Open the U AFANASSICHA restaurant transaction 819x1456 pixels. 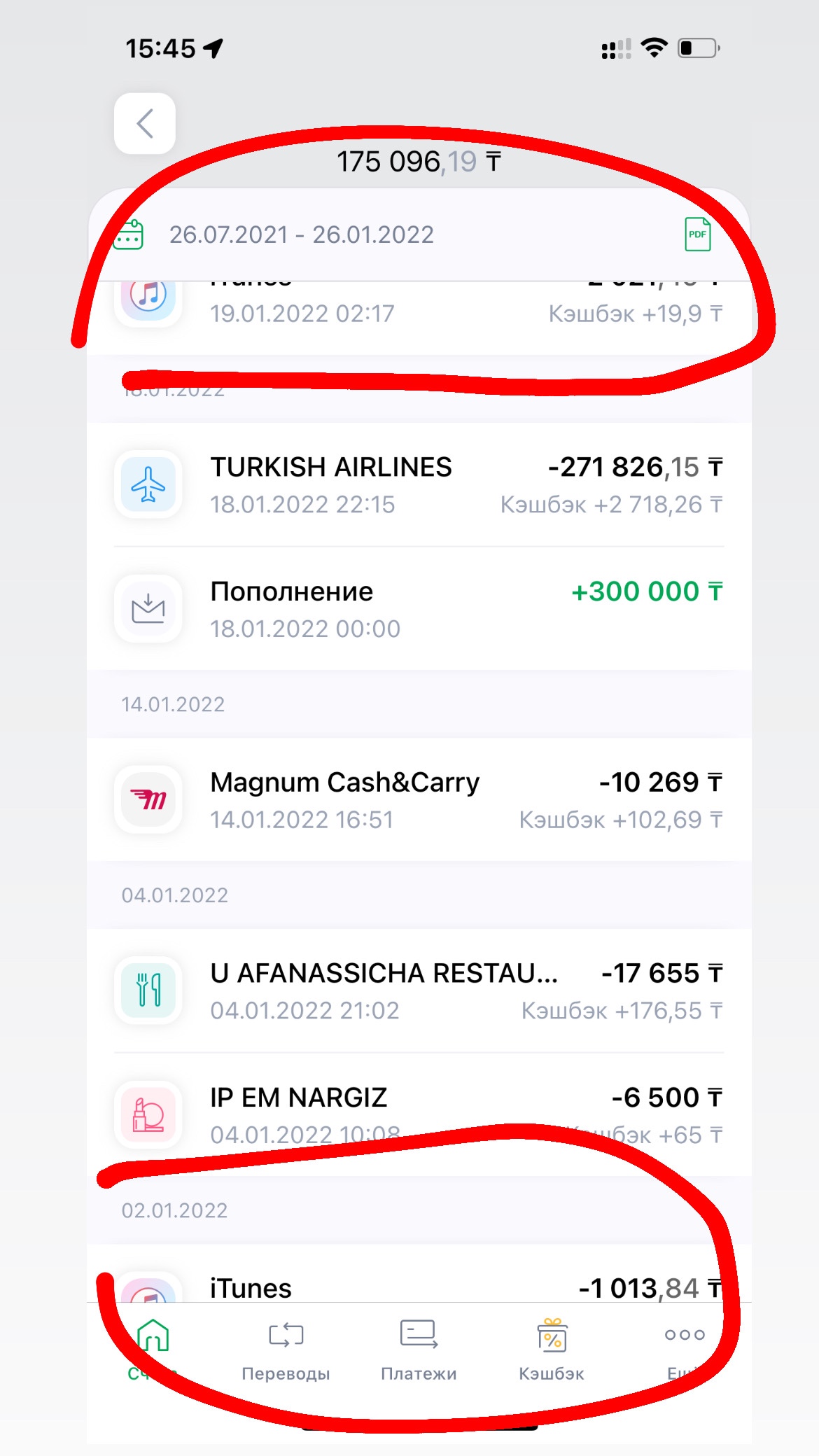[x=419, y=990]
